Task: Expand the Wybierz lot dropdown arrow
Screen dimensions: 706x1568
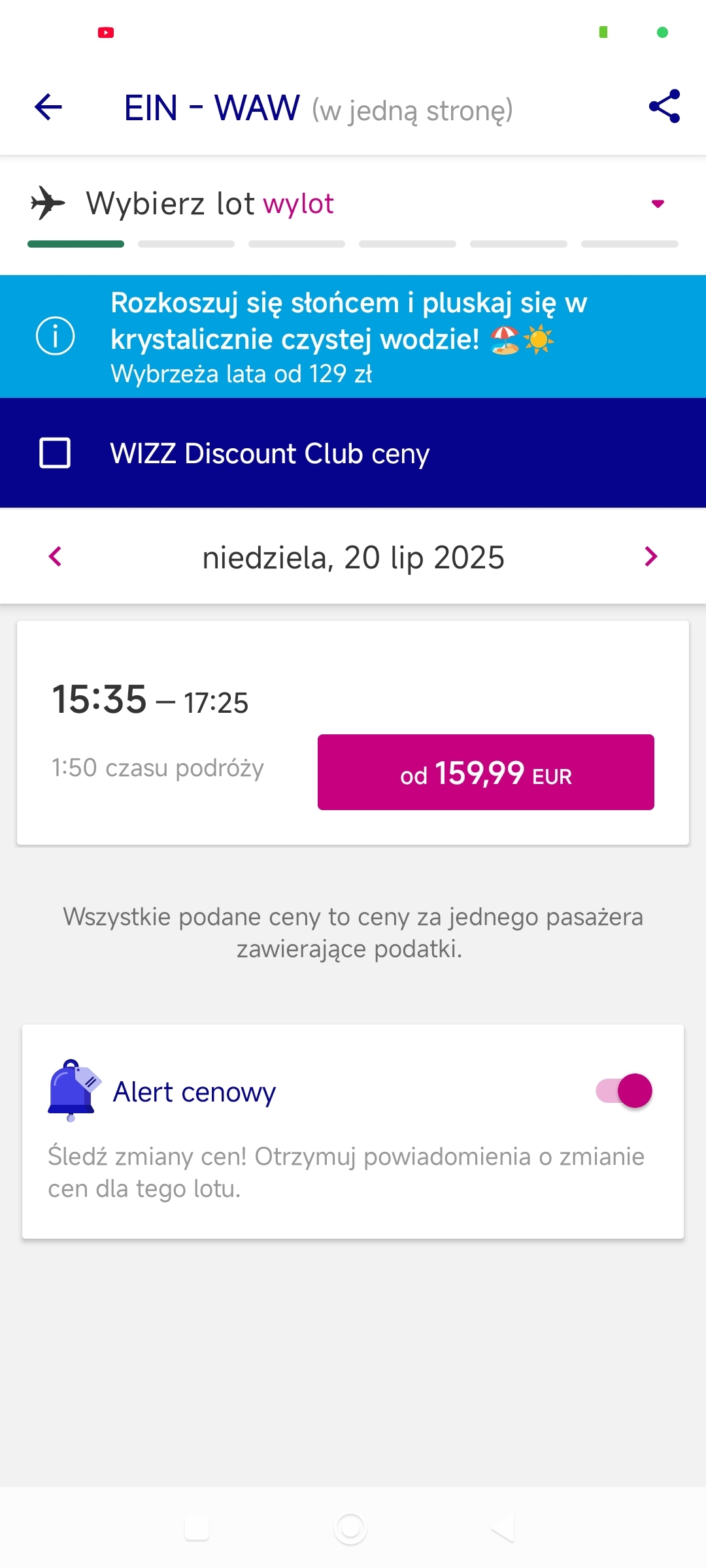Action: (x=658, y=204)
